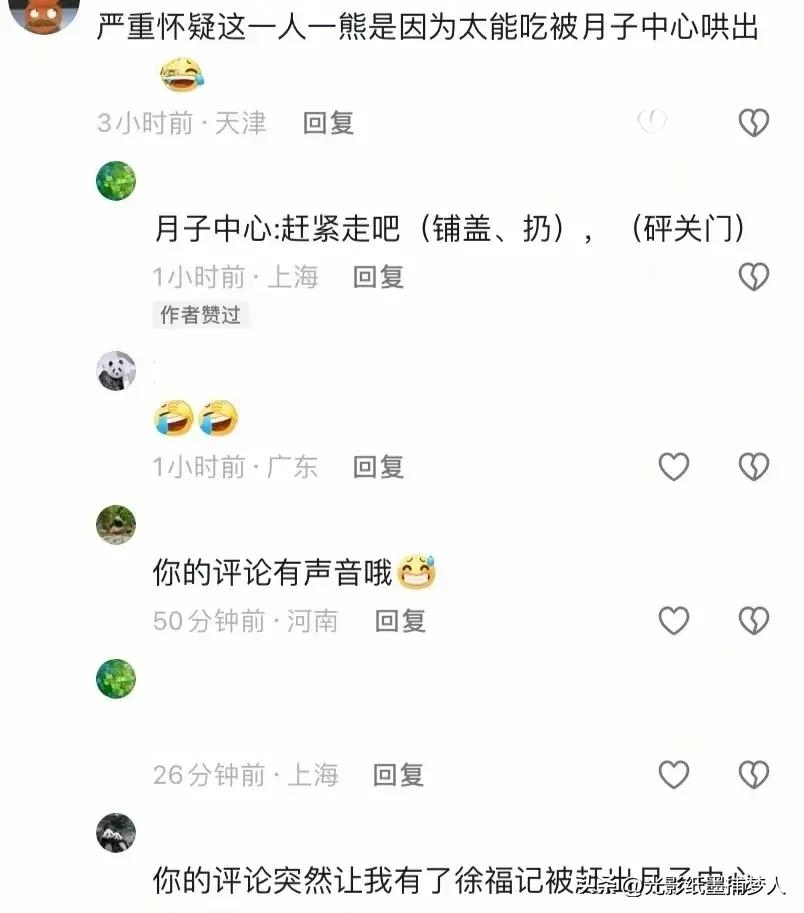Open the panda avatar of the 广东 commenter
Image resolution: width=804 pixels, height=913 pixels.
coord(116,371)
